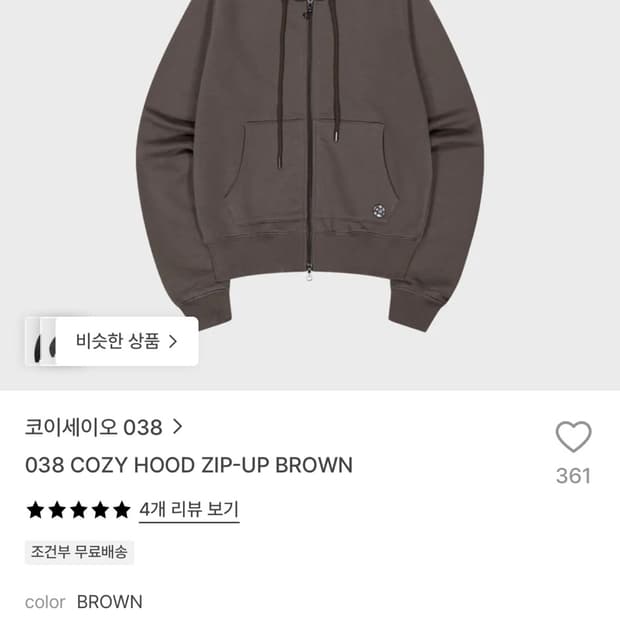Open the hoodie product image
This screenshot has width=620, height=620.
[x=310, y=166]
